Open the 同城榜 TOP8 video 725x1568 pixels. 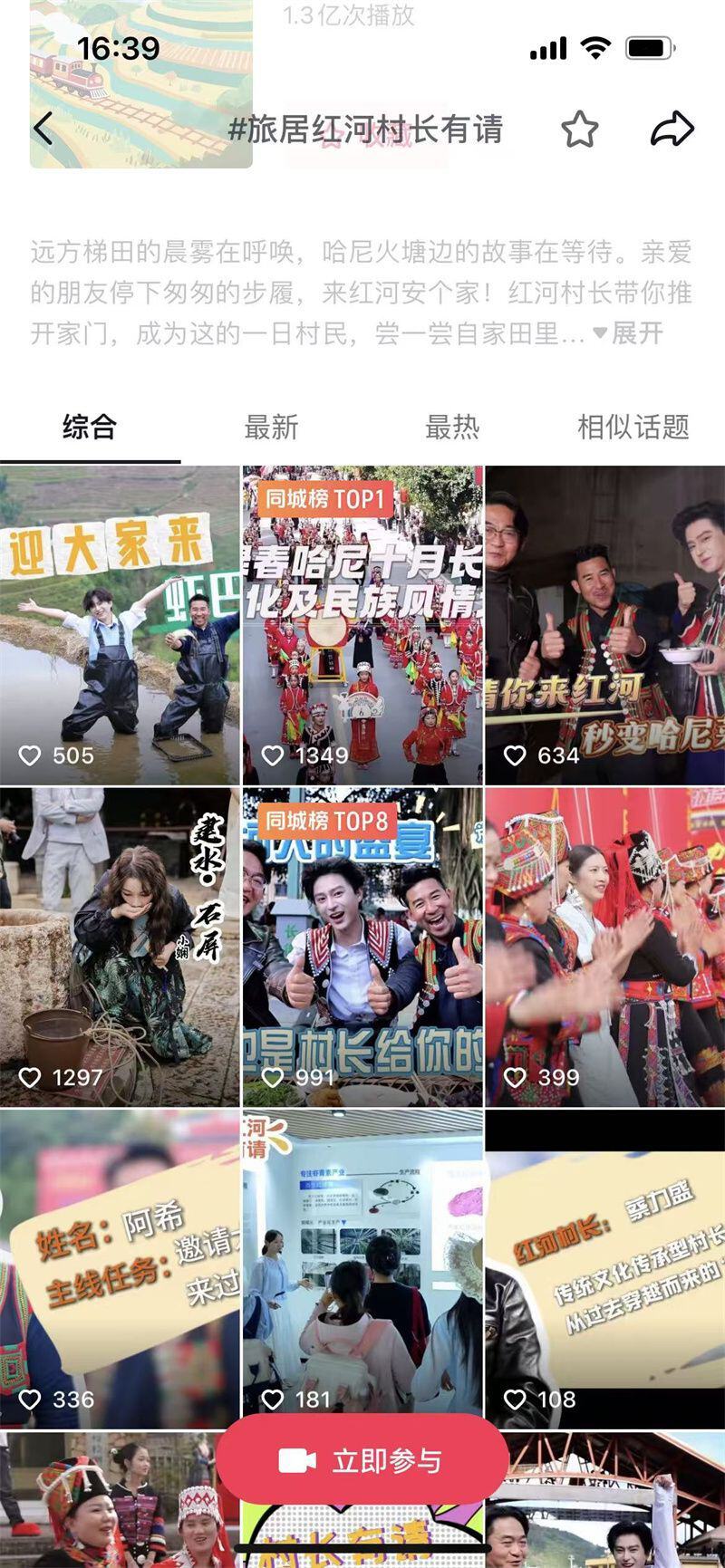tap(362, 947)
